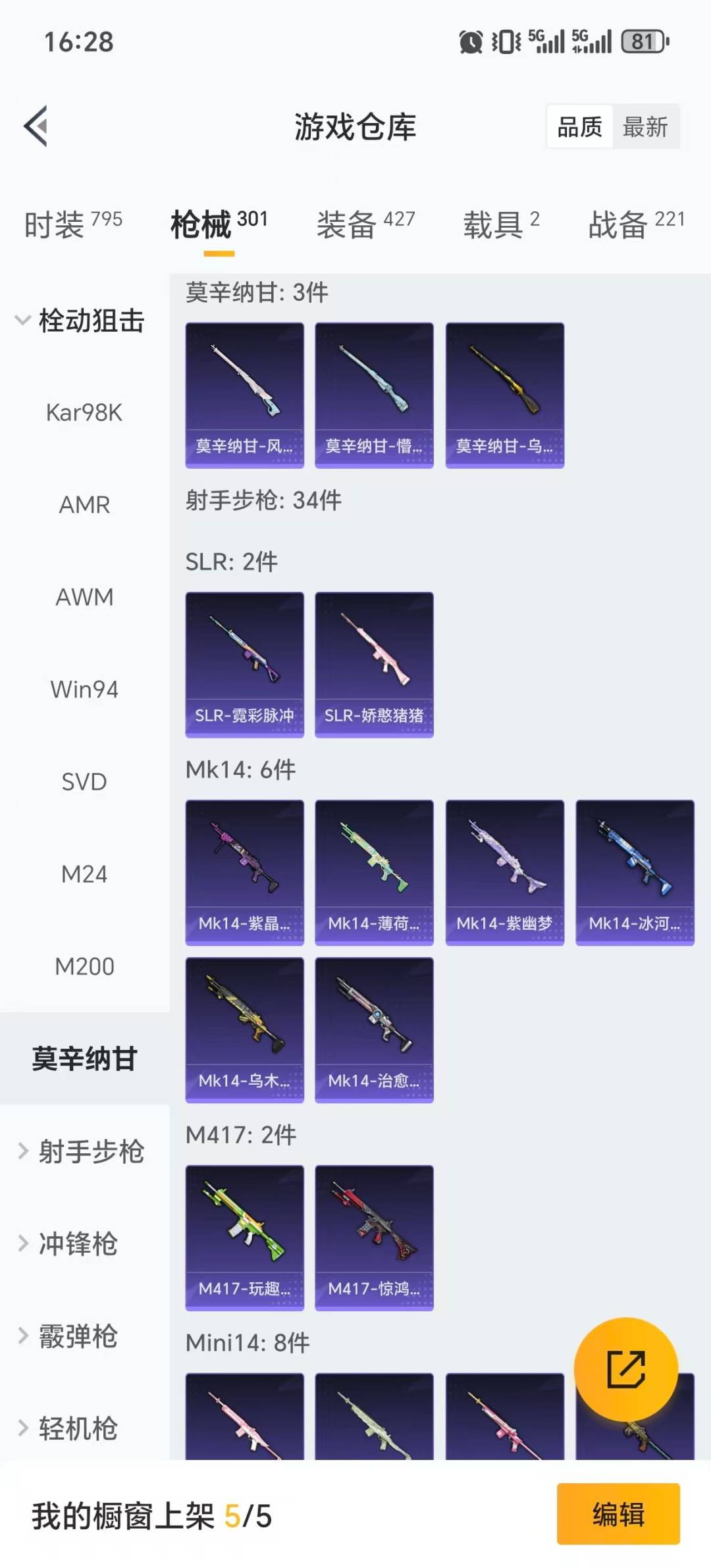Select SVD in the sniper list
The image size is (711, 1568).
pyautogui.click(x=84, y=782)
